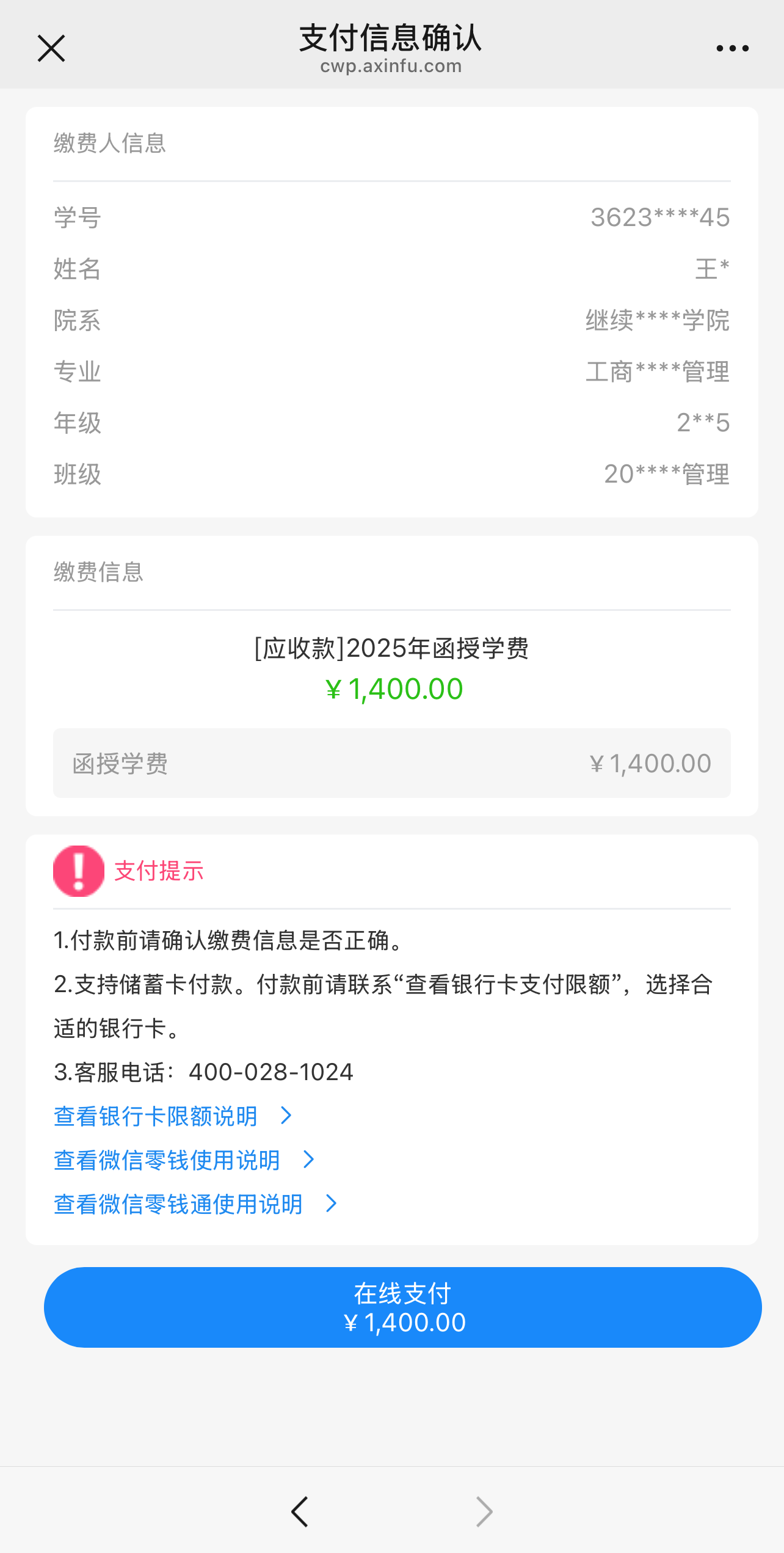Open 查看微信零钱通使用说明 link
The width and height of the screenshot is (784, 1553).
point(195,1204)
